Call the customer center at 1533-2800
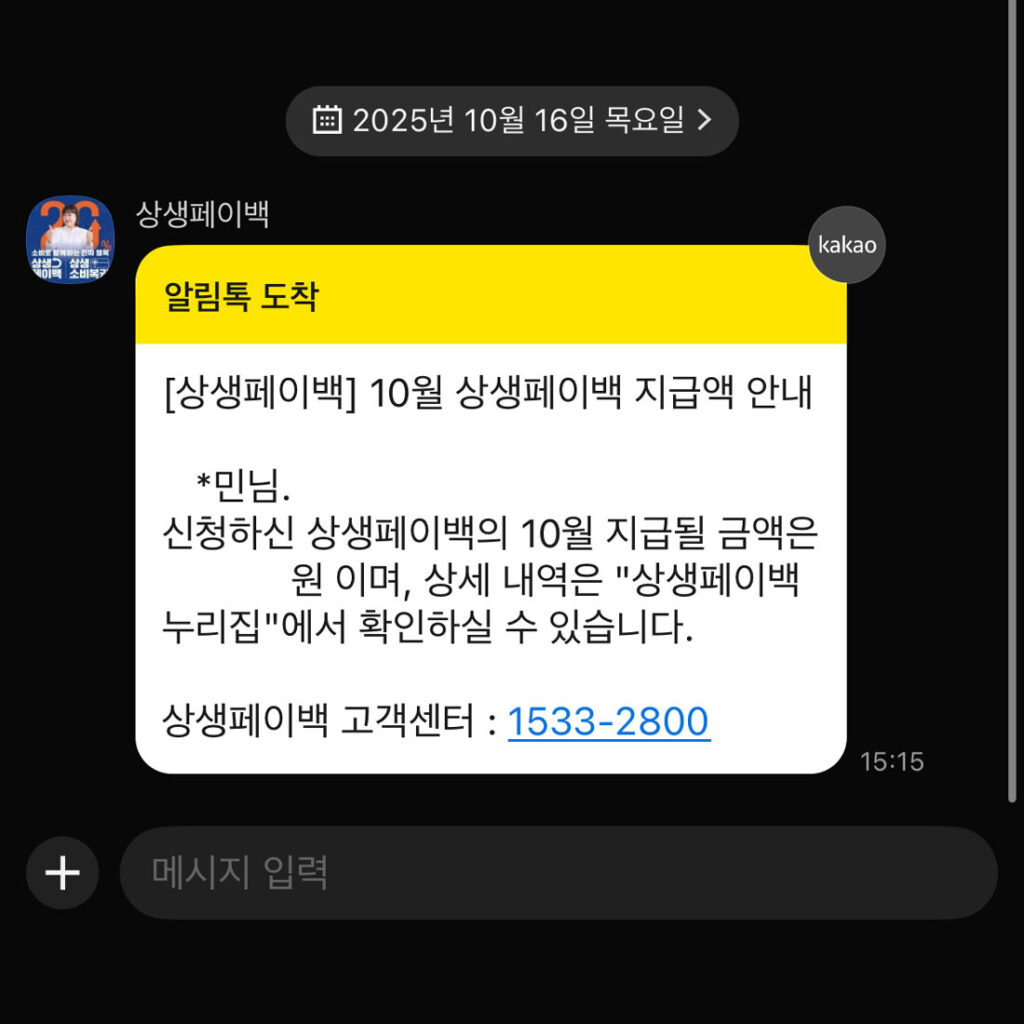The width and height of the screenshot is (1024, 1024). (608, 721)
